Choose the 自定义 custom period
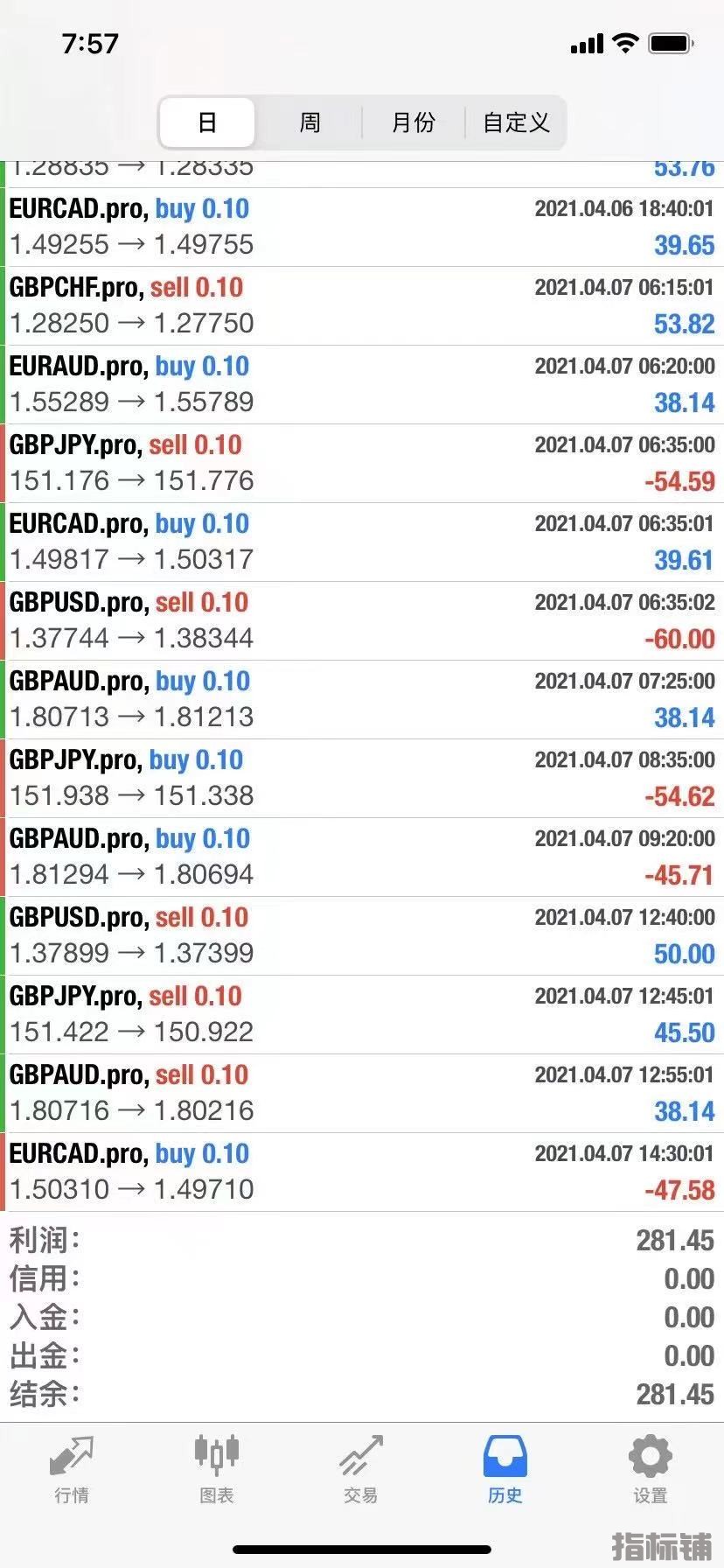Screen dimensions: 724x1568 click(516, 122)
